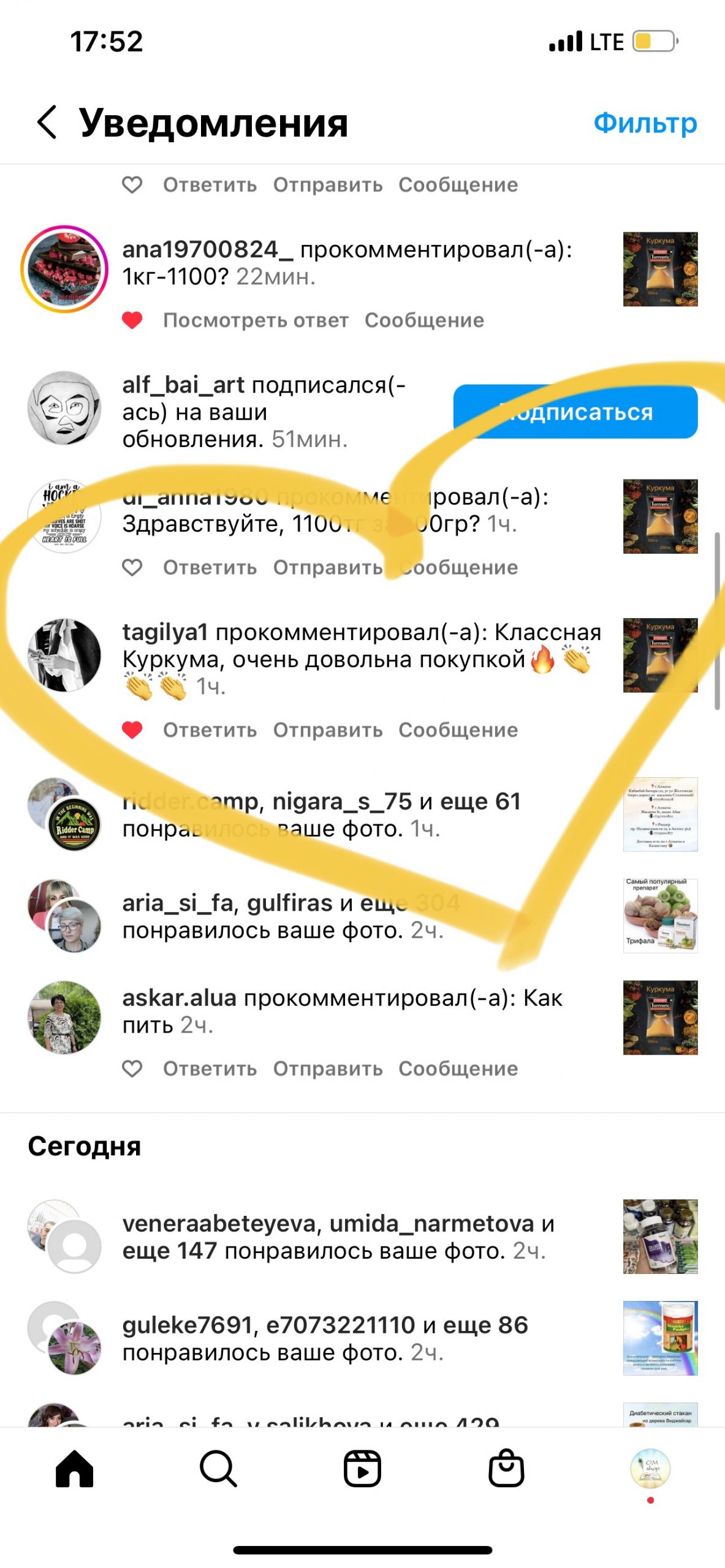Open the Куркума post thumbnail beside askar.alua

click(660, 1017)
